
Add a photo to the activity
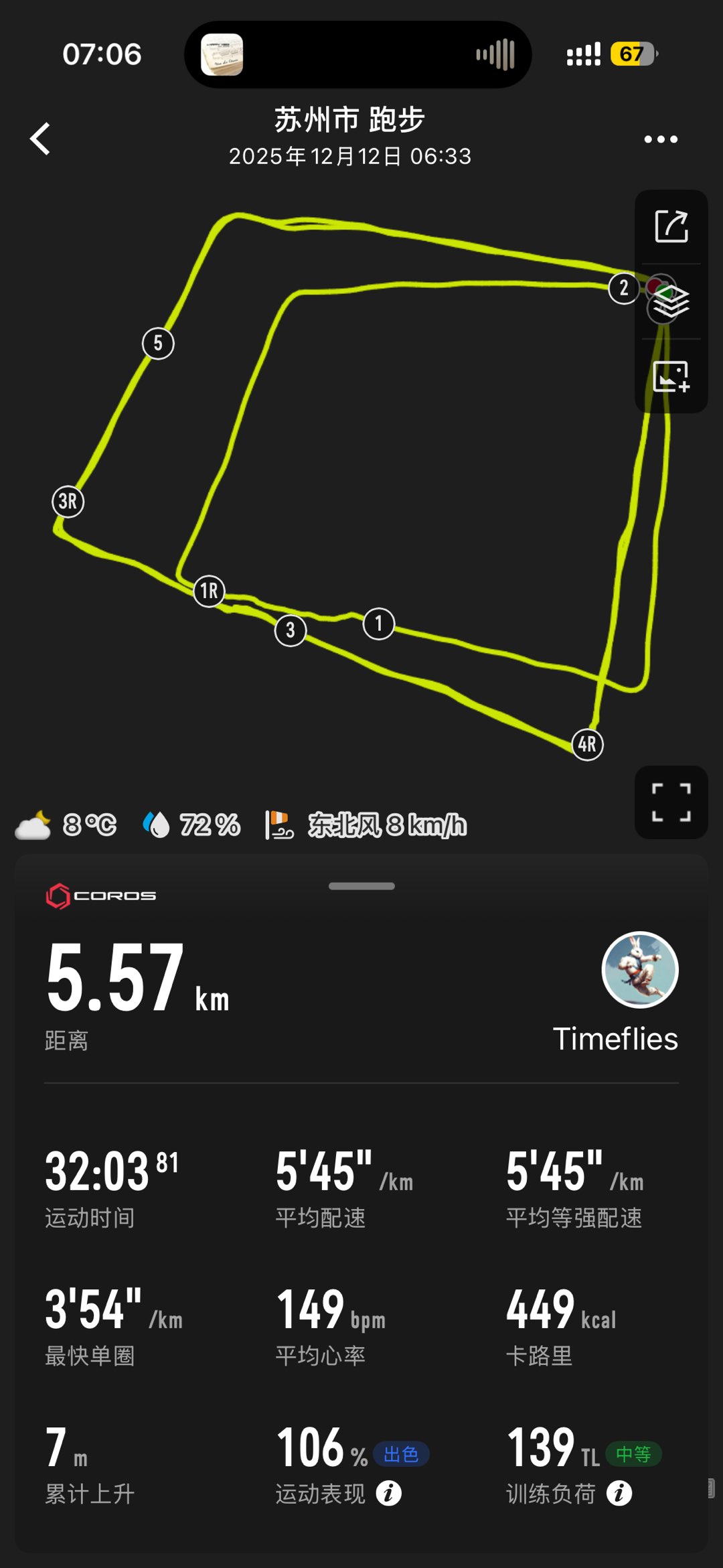671,376
